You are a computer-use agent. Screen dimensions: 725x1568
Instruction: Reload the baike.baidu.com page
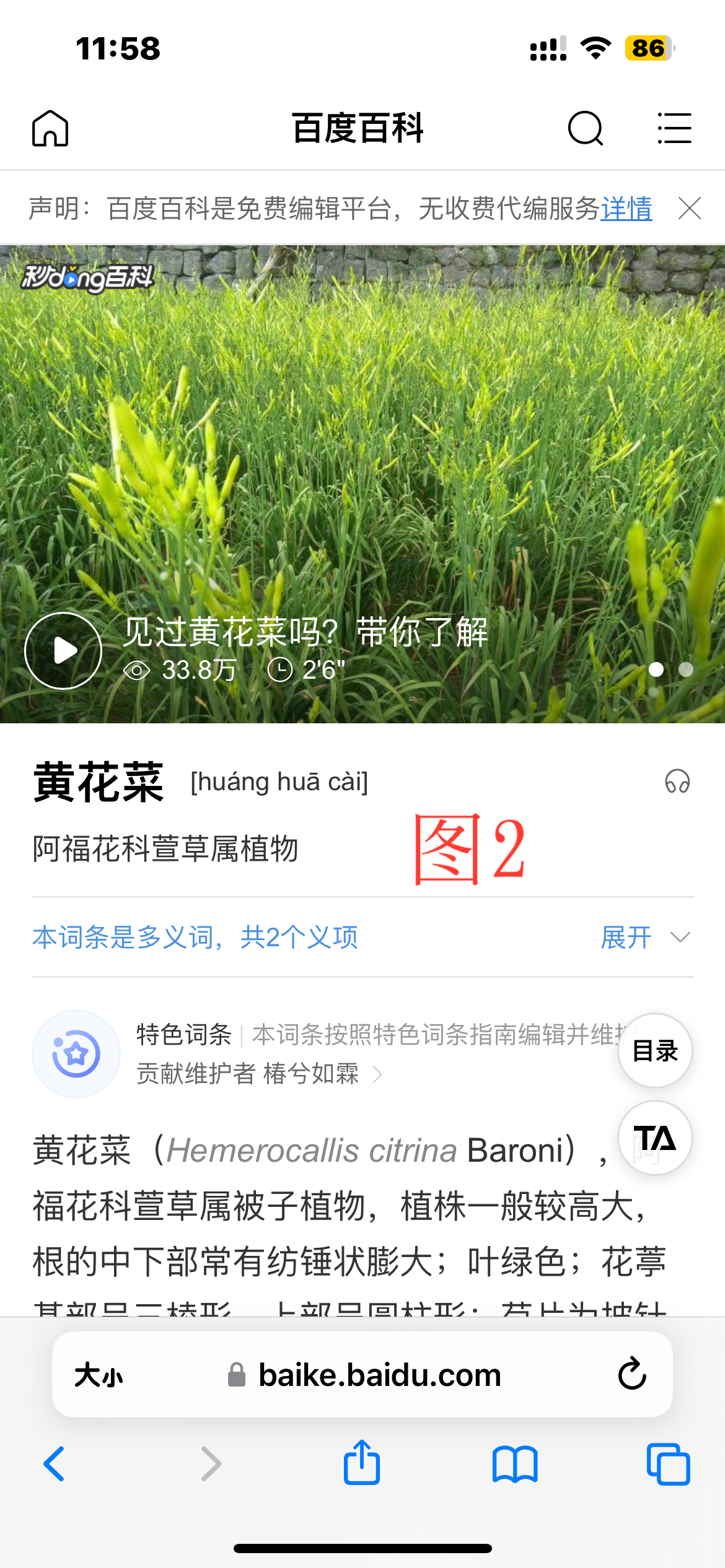click(632, 1374)
